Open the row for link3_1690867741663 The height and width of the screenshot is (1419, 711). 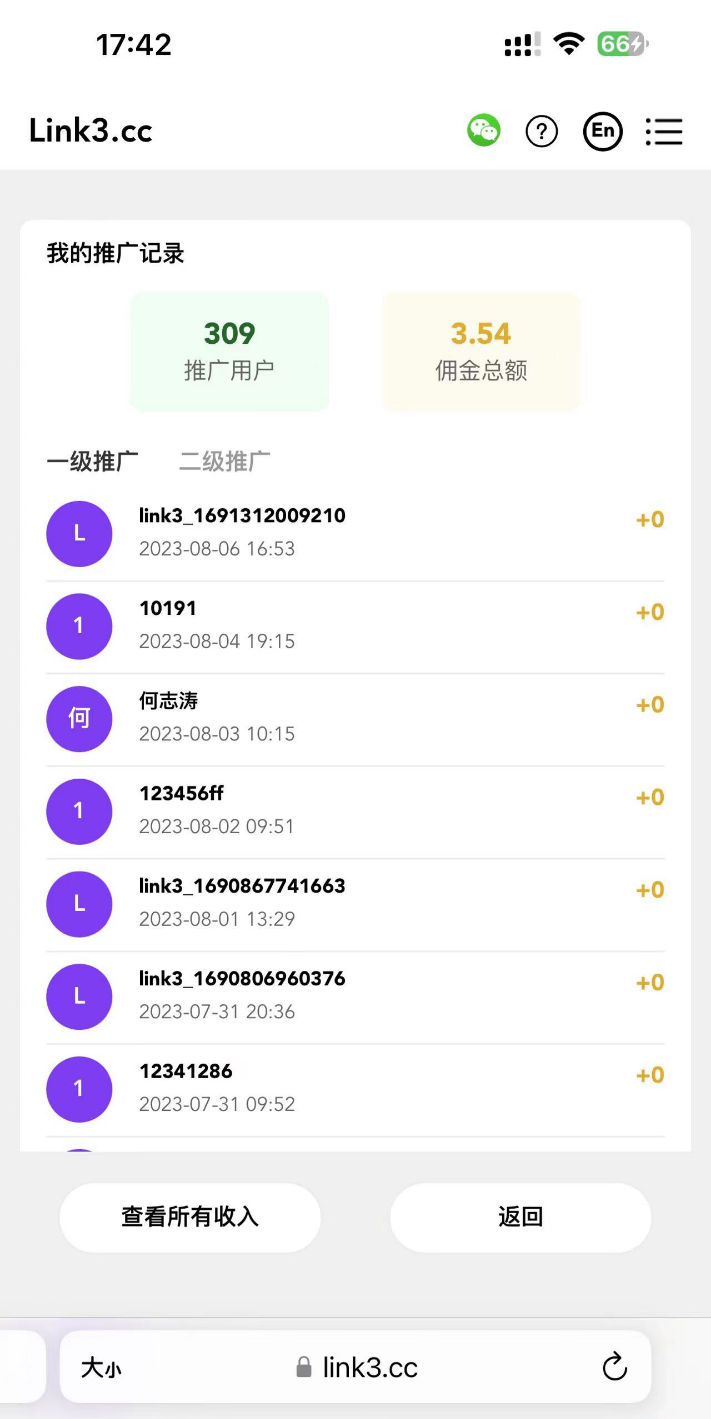355,905
